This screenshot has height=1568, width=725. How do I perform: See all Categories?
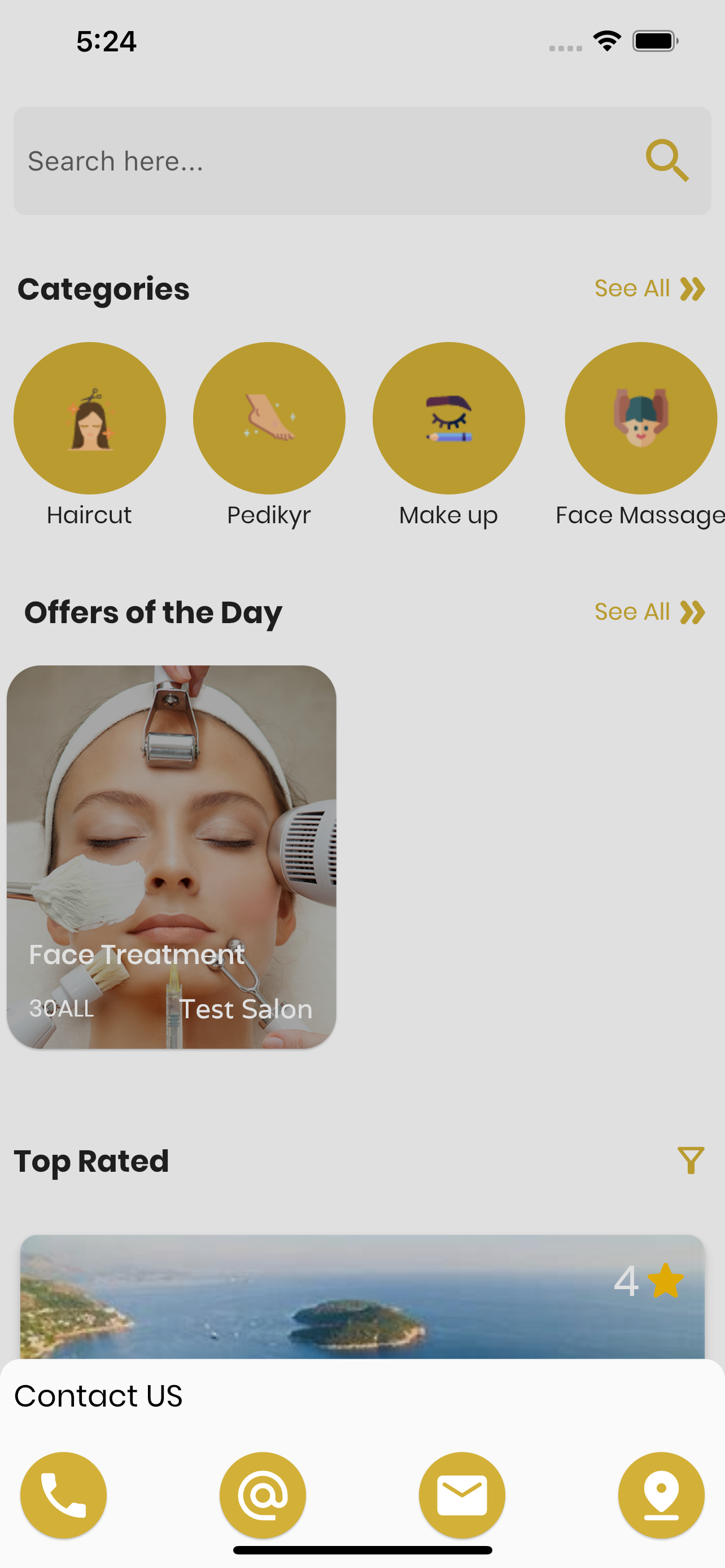(x=649, y=288)
